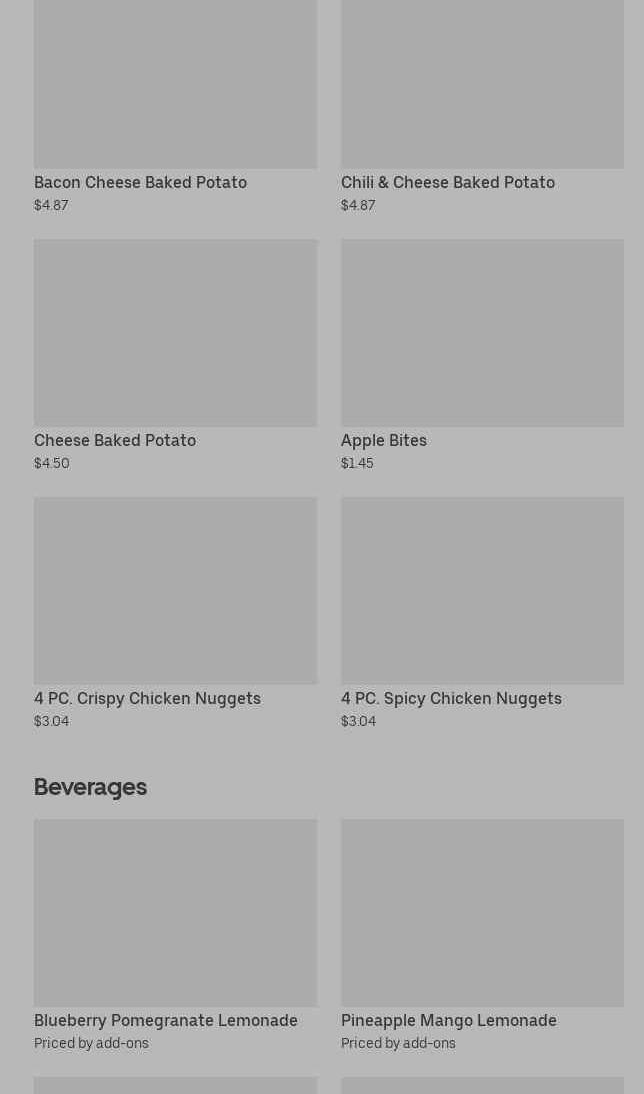
Task: Open the Bacon Cheese Baked Potato item
Action: [x=175, y=106]
